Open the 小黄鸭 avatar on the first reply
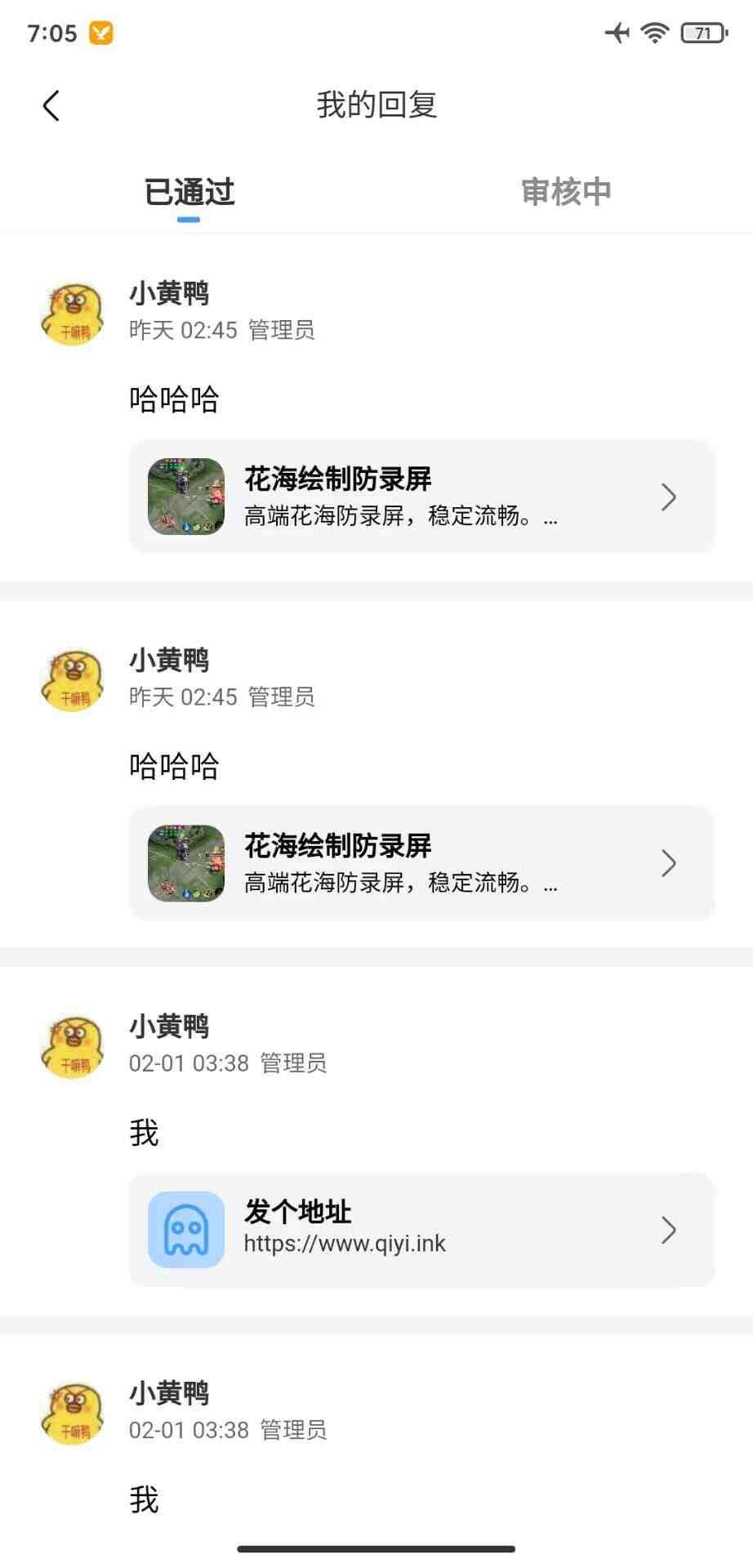The image size is (753, 1568). point(72,313)
